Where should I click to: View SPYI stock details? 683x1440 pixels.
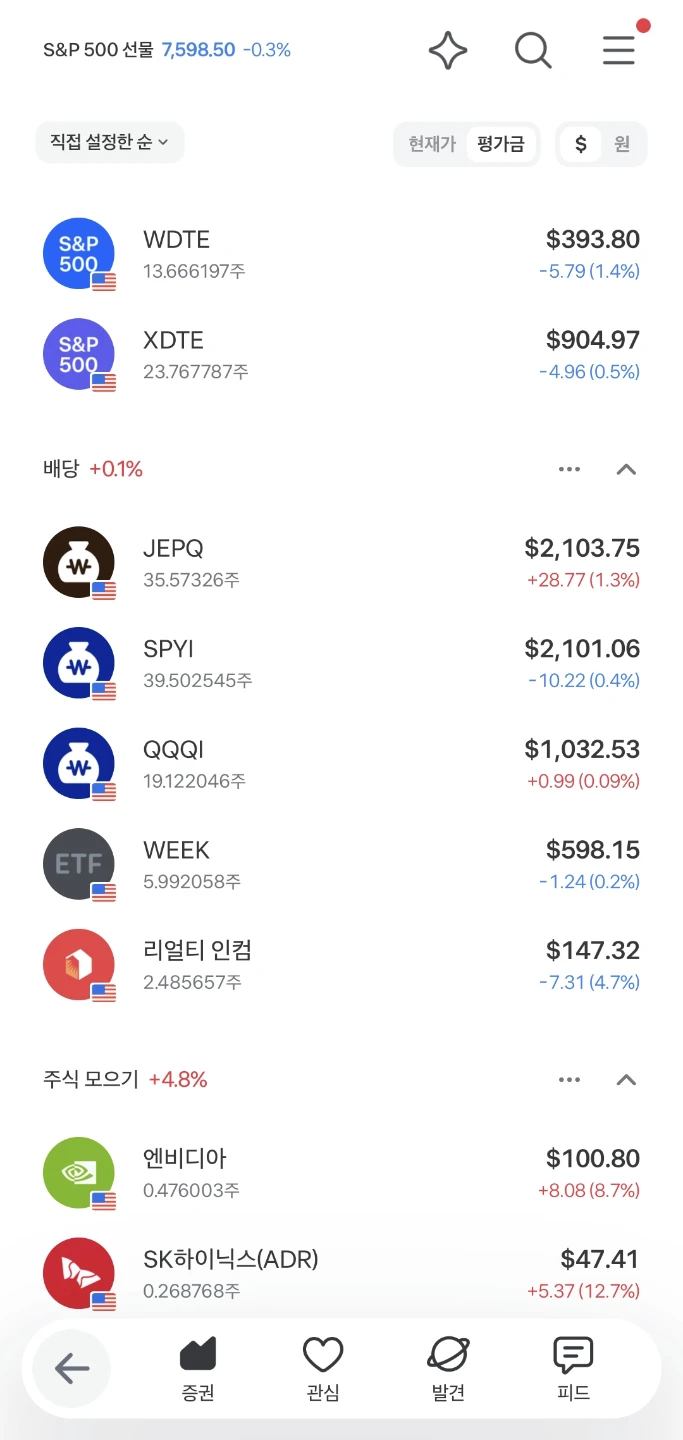[x=341, y=664]
